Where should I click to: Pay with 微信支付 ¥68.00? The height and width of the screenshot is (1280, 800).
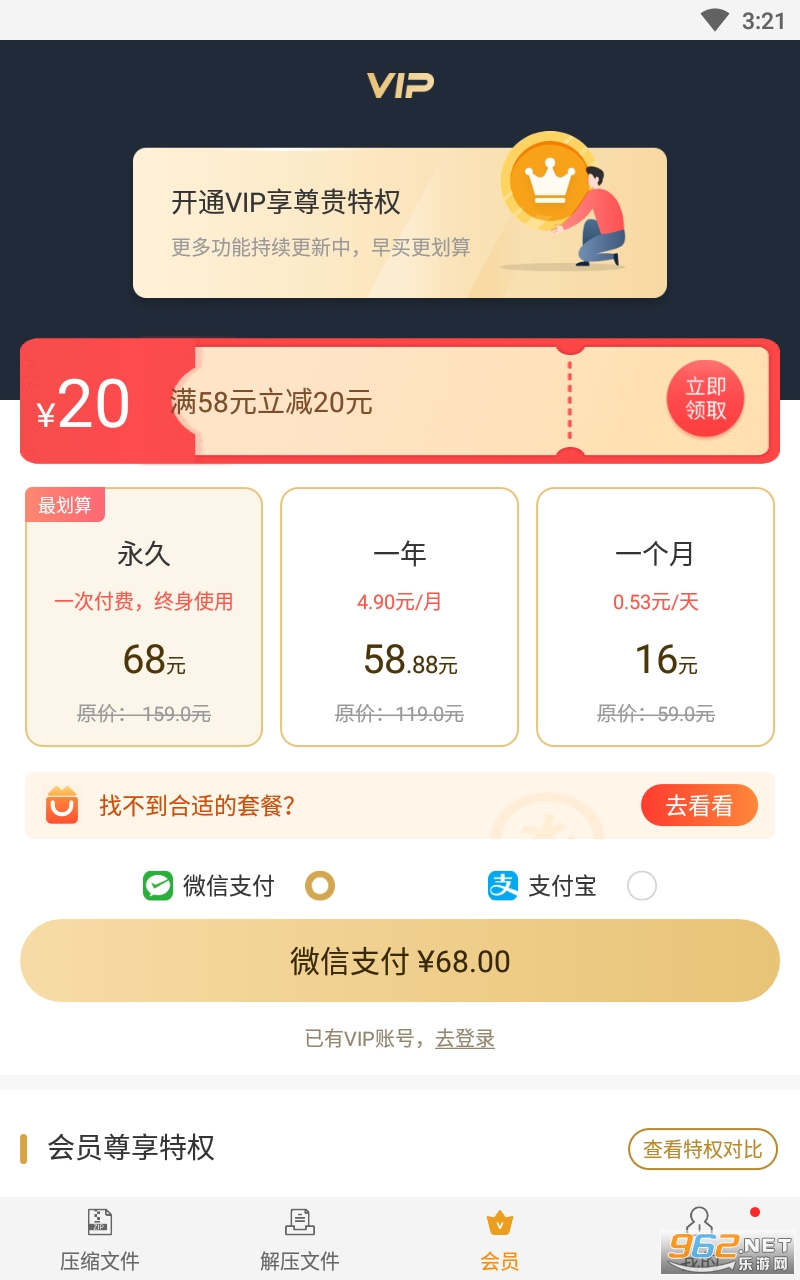click(x=400, y=961)
